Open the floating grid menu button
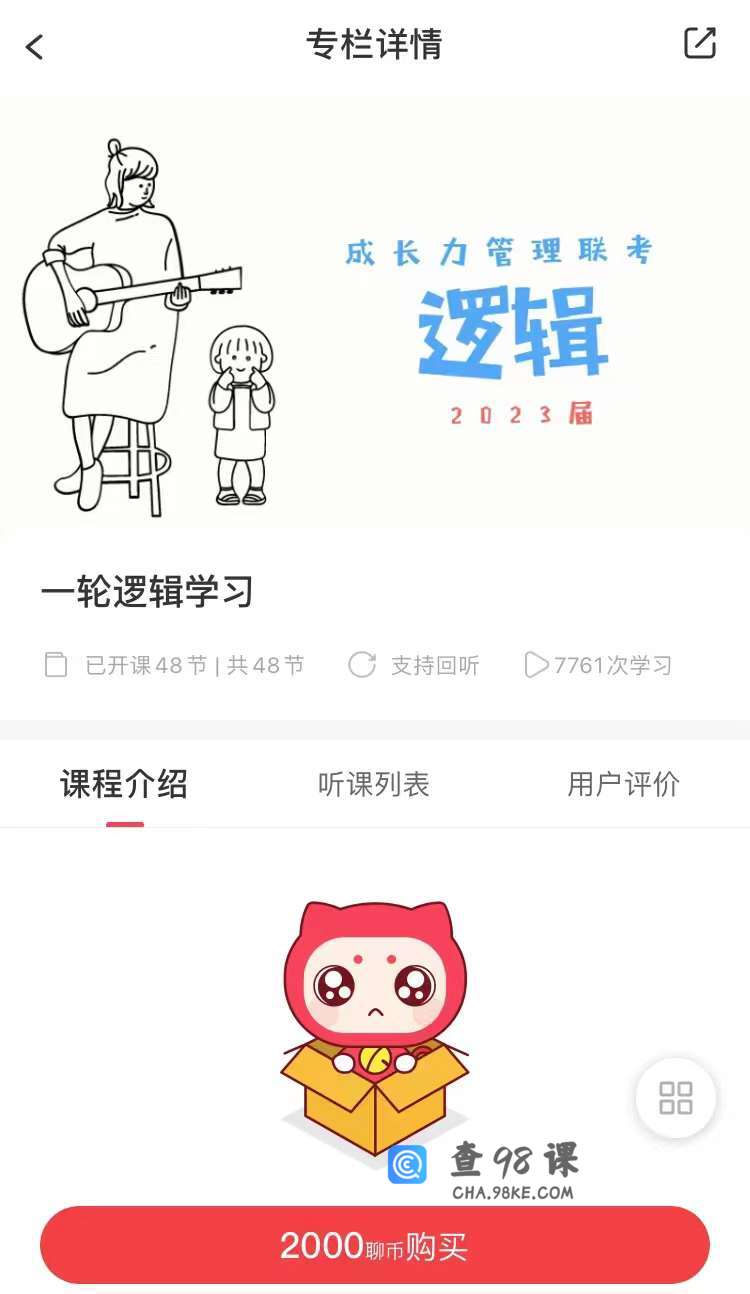This screenshot has width=750, height=1294. 676,1098
